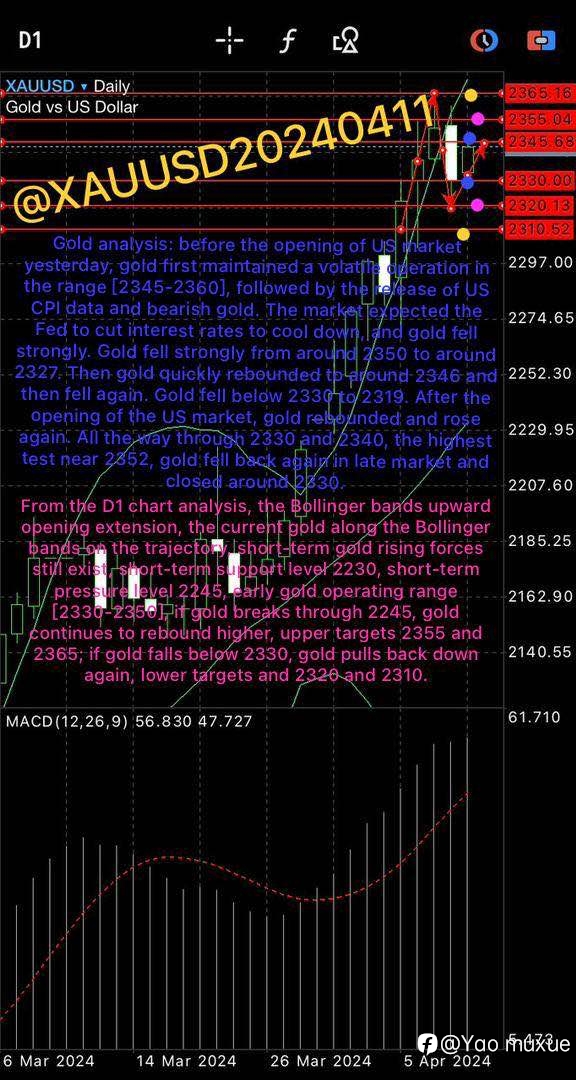Image resolution: width=576 pixels, height=1080 pixels.
Task: Open the D1 timeframe selector
Action: point(30,41)
